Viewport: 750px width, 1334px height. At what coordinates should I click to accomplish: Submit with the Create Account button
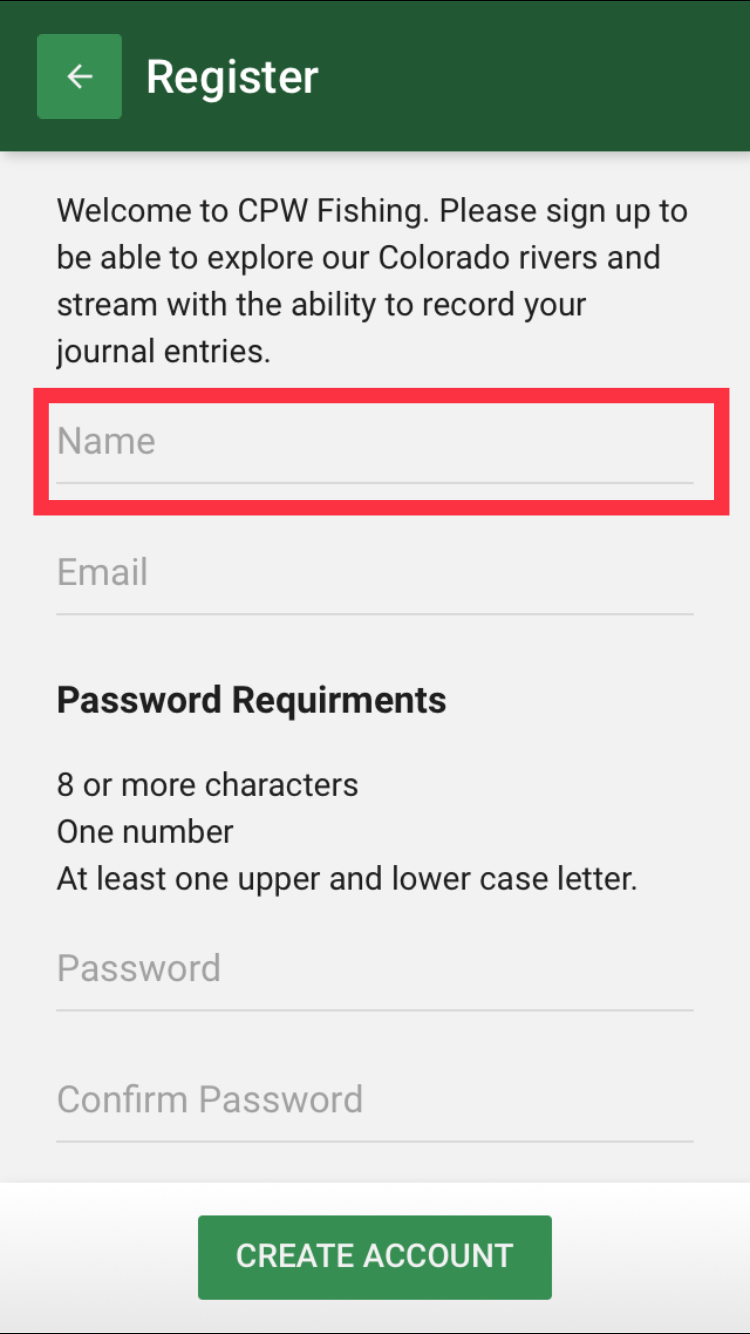point(374,1257)
